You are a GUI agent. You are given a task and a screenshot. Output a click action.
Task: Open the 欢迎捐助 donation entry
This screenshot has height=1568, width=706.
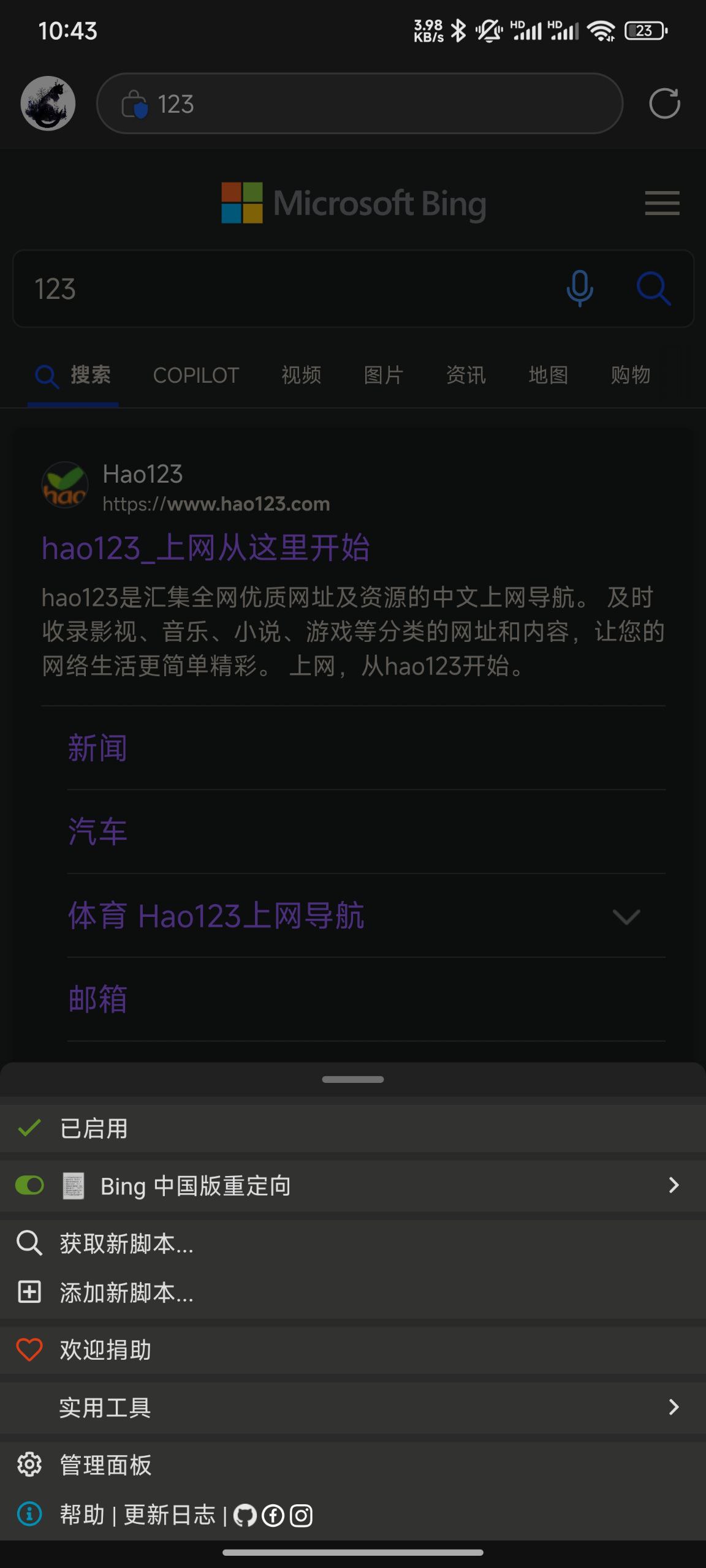[105, 1350]
